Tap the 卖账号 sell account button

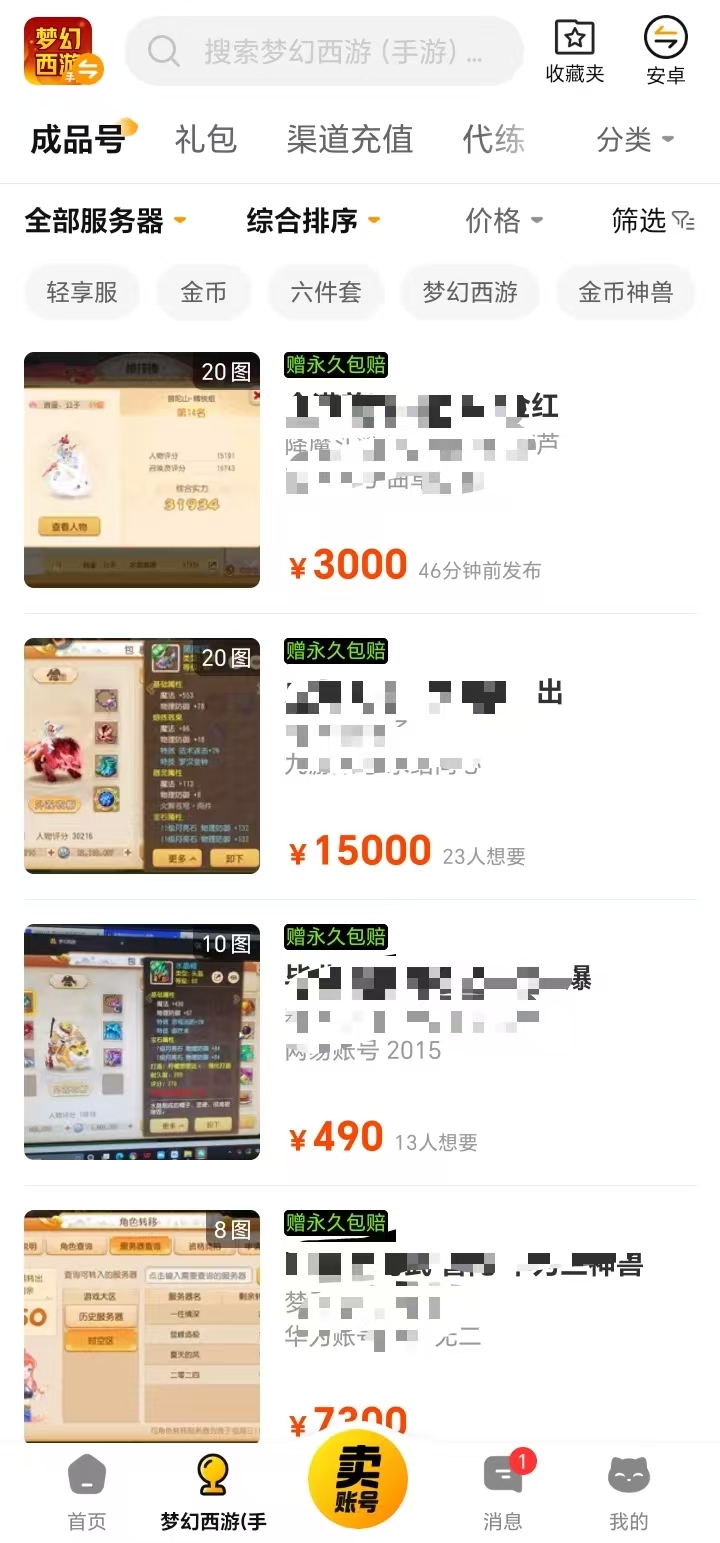[x=358, y=1479]
